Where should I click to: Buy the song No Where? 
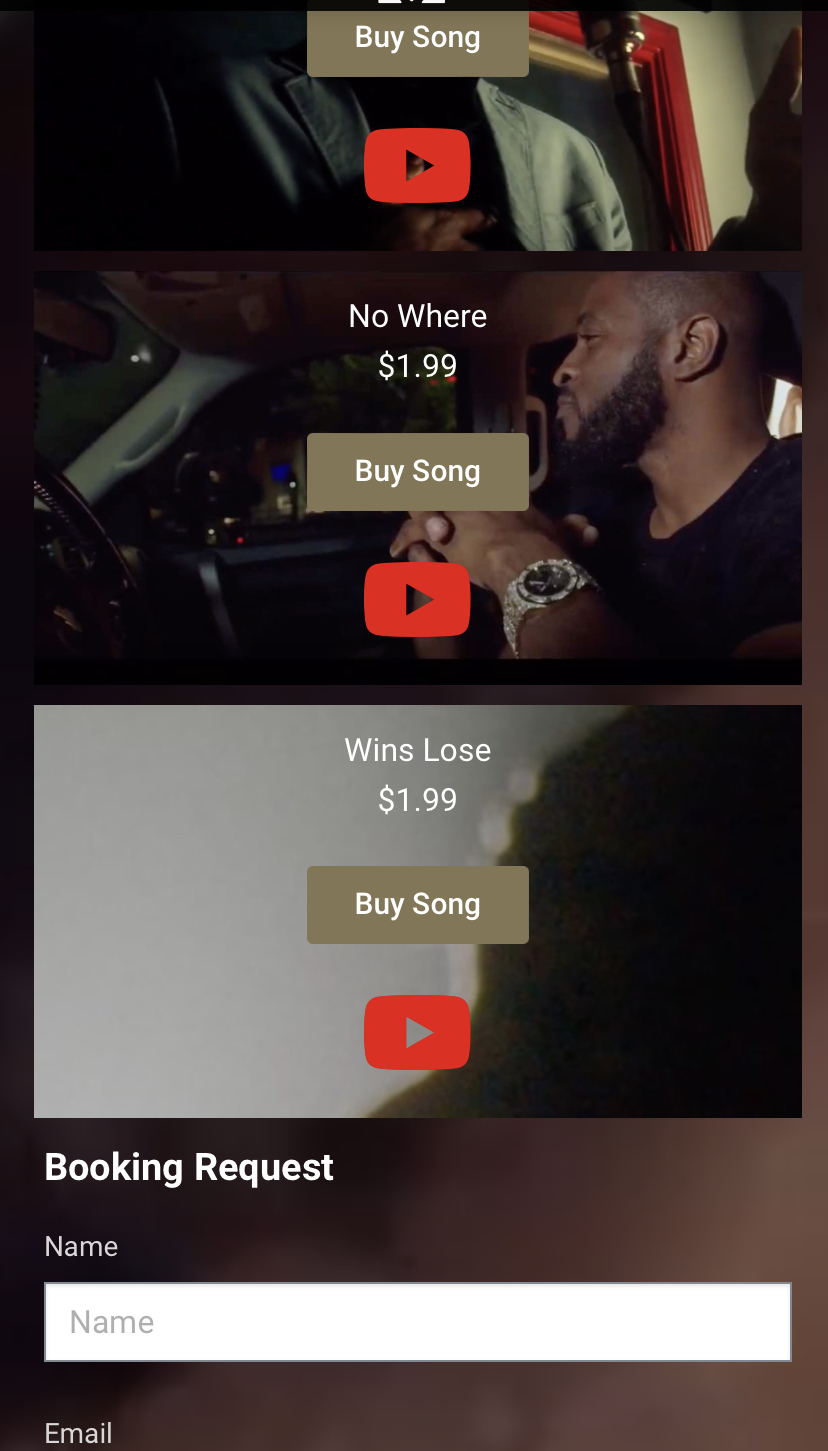tap(417, 471)
